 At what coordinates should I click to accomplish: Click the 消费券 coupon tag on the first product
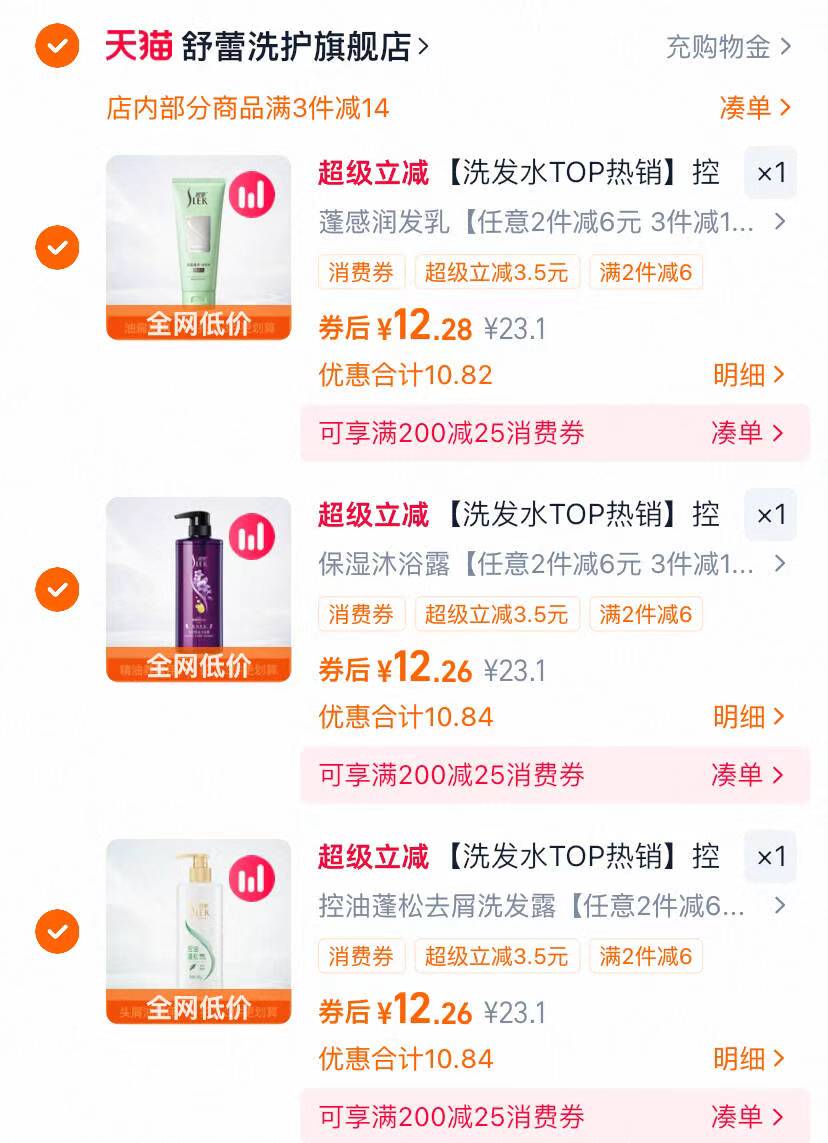[361, 271]
